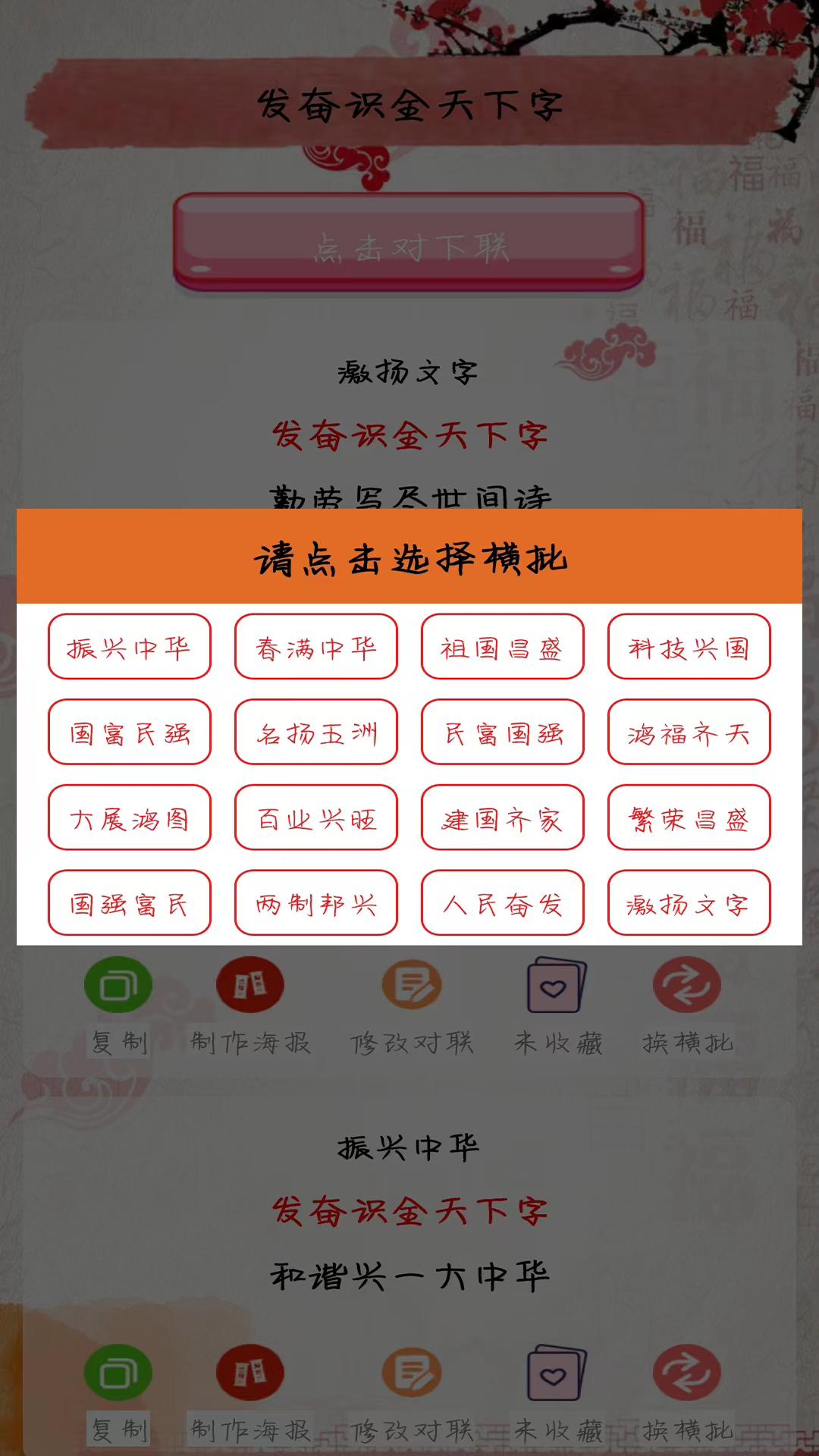Choose 激扬文字 as the horizontal scroll
Image resolution: width=819 pixels, height=1456 pixels.
coord(689,903)
